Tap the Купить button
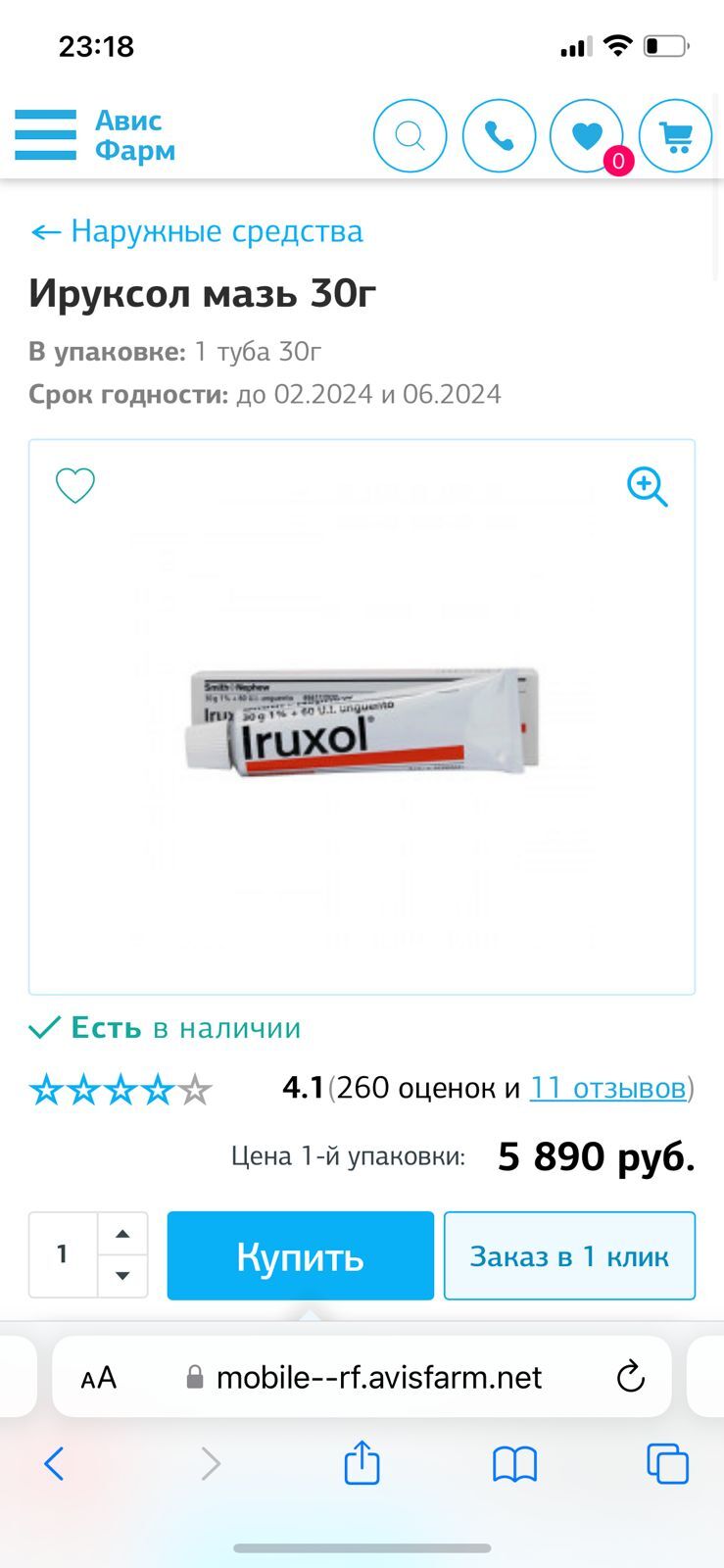 coord(300,1256)
